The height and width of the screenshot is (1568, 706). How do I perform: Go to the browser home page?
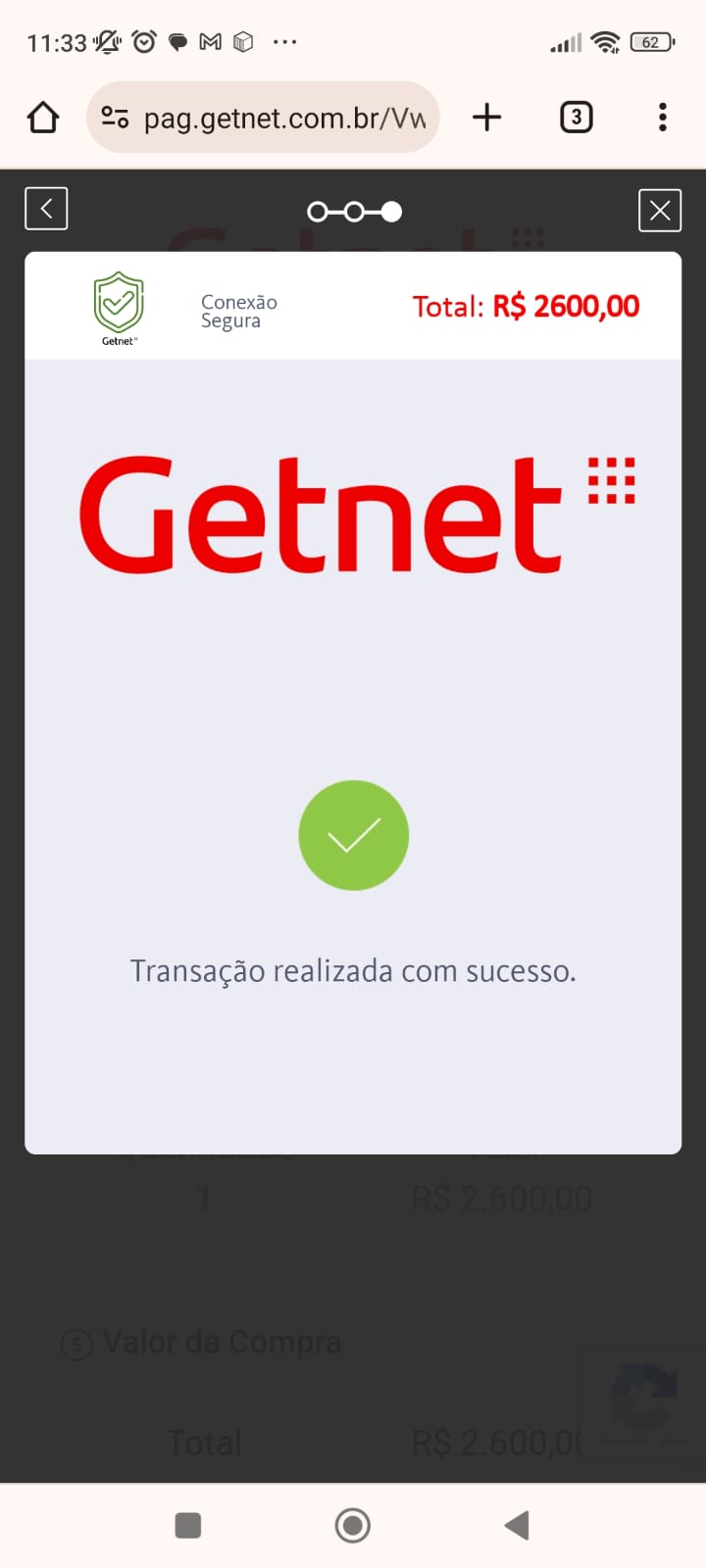tap(43, 118)
